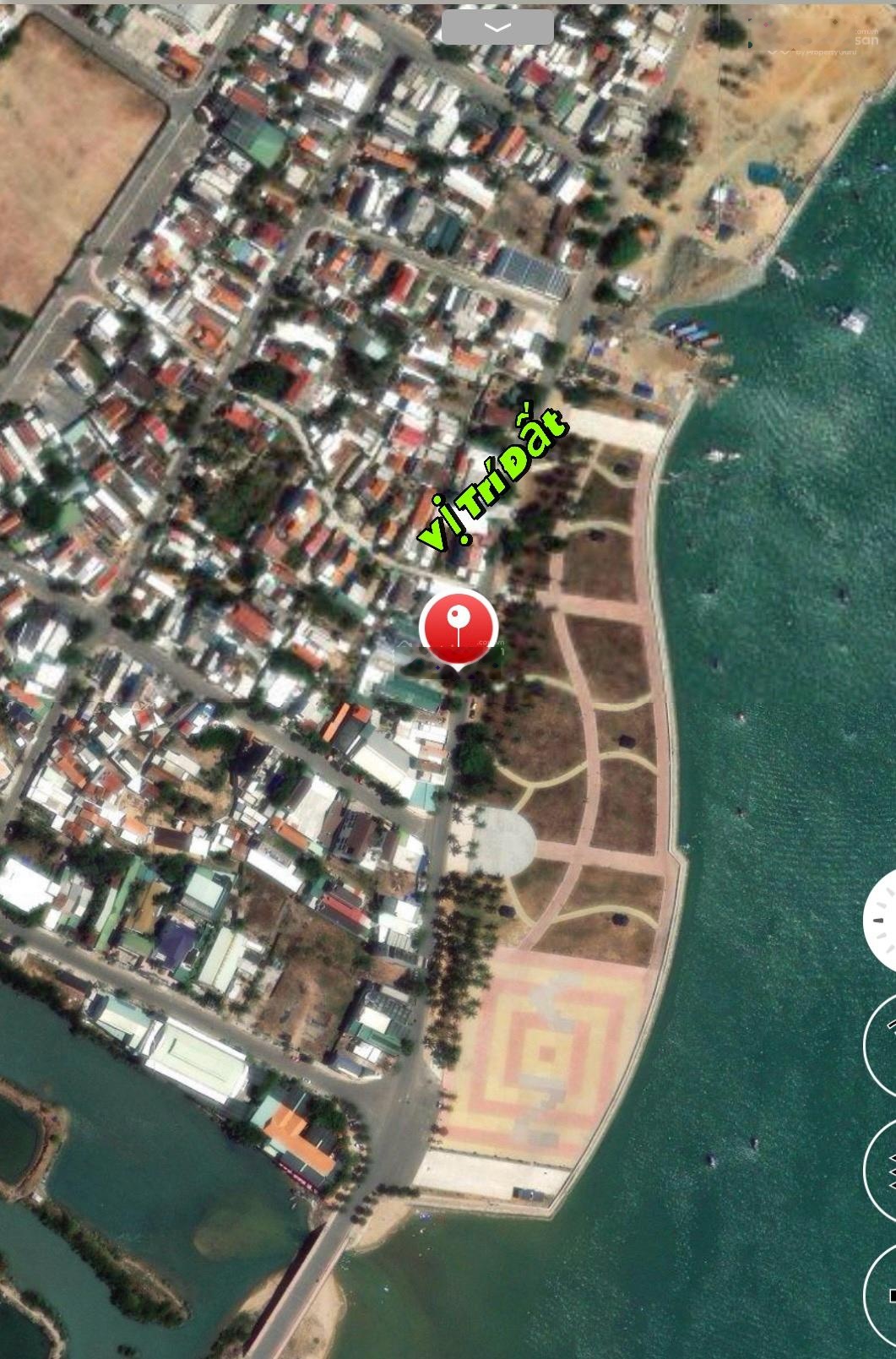The image size is (896, 1359).
Task: Open the map layers button
Action: tap(882, 1169)
